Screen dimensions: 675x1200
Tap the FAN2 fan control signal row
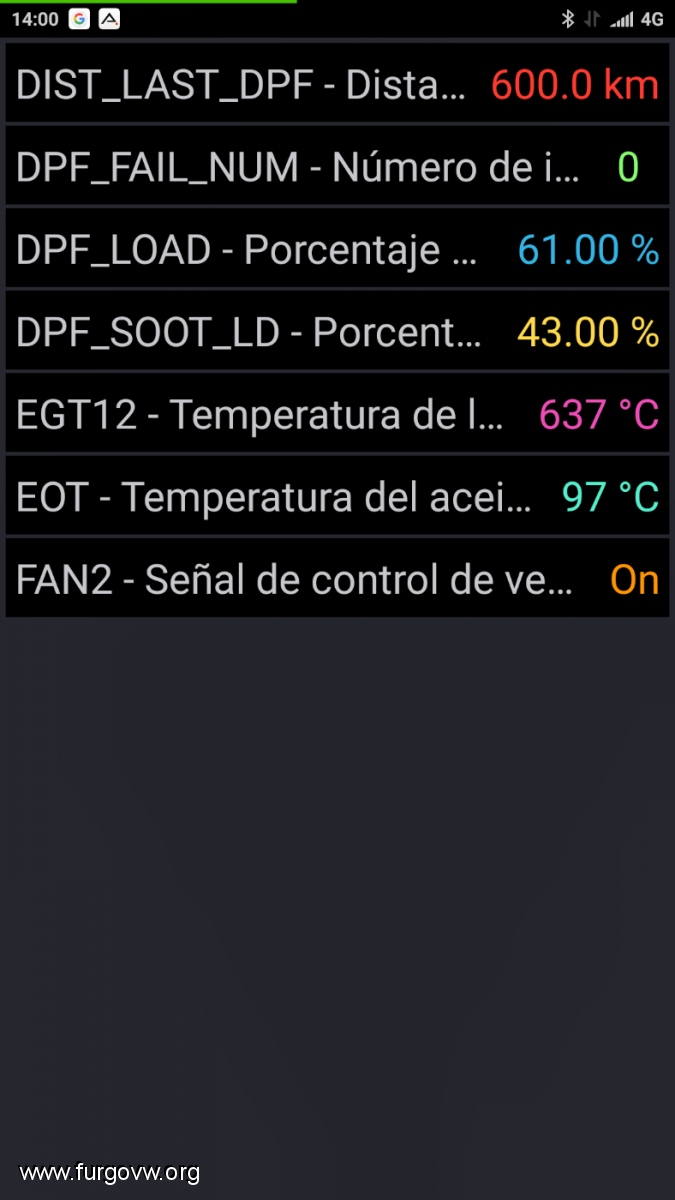click(x=337, y=578)
